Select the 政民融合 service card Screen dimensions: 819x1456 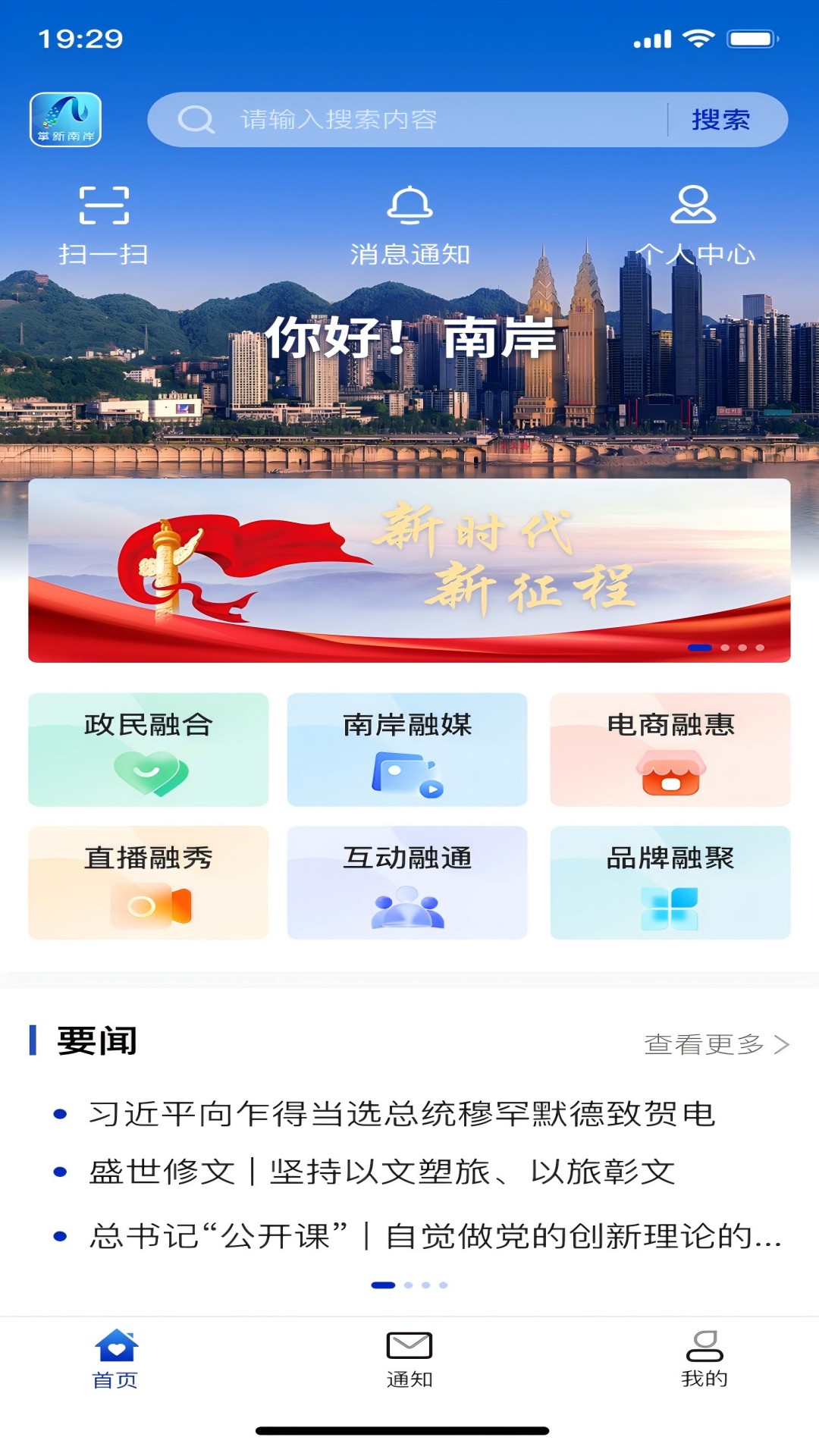point(149,751)
